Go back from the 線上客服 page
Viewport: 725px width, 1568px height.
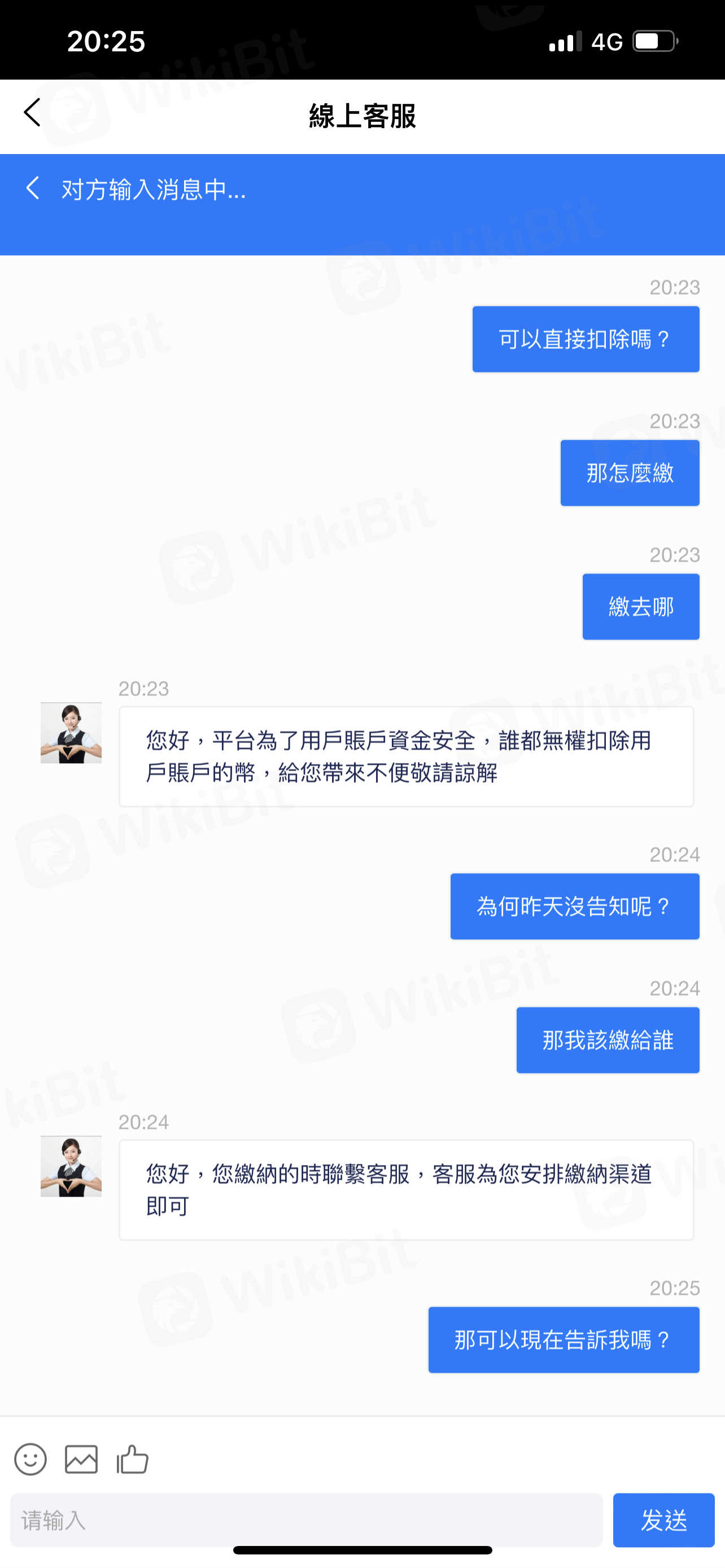tap(32, 113)
